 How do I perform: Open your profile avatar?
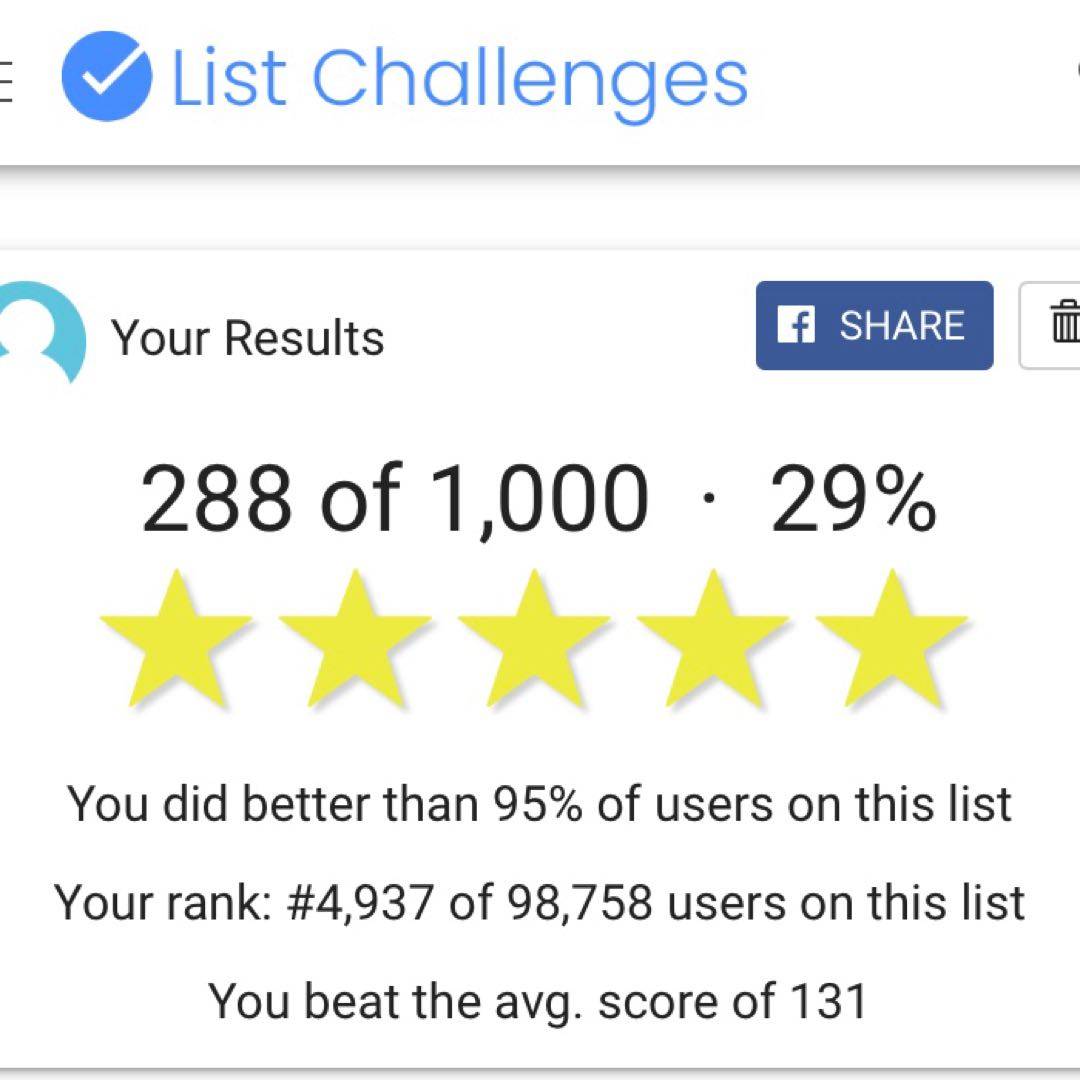coord(40,335)
